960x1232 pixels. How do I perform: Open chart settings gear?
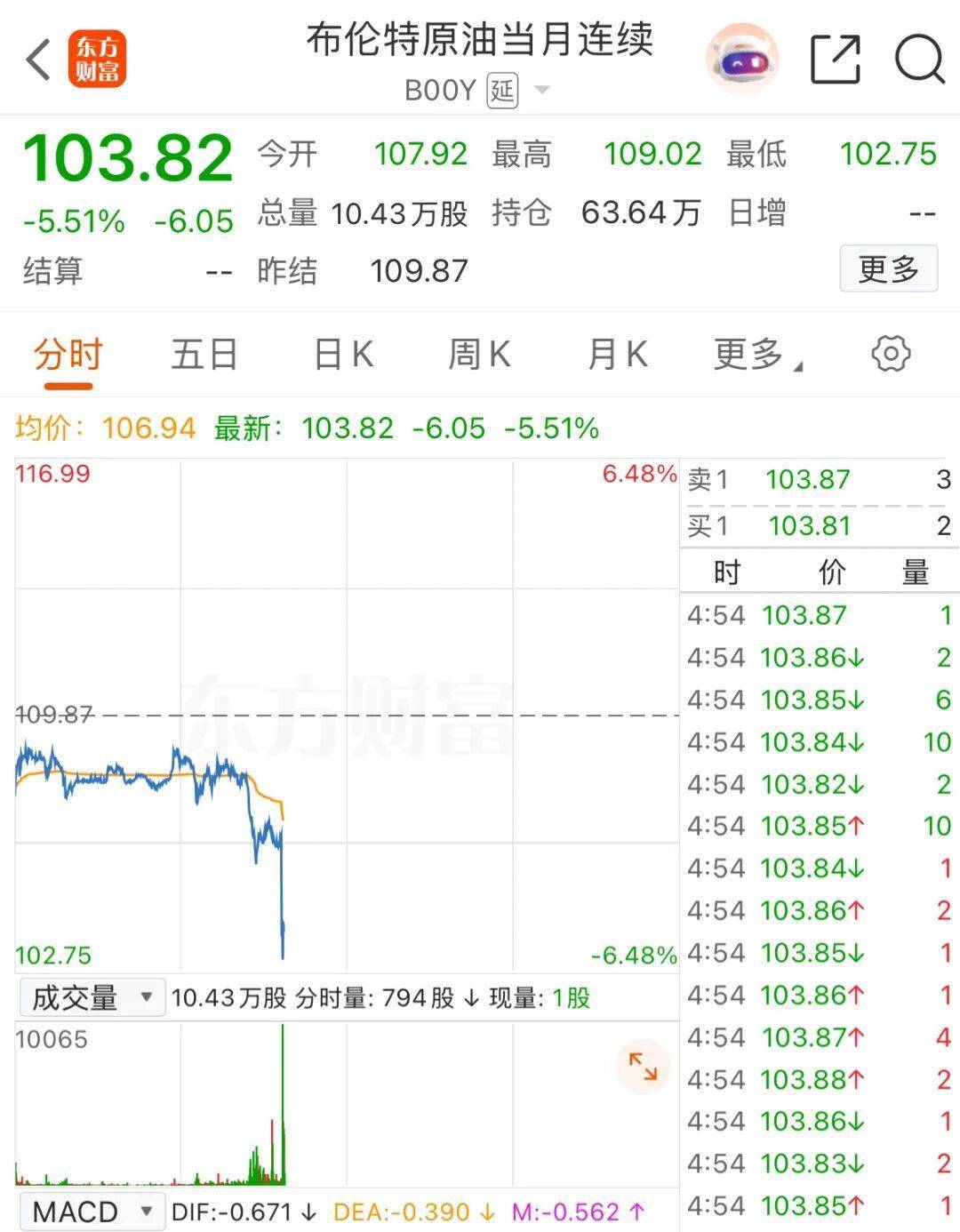click(x=891, y=354)
